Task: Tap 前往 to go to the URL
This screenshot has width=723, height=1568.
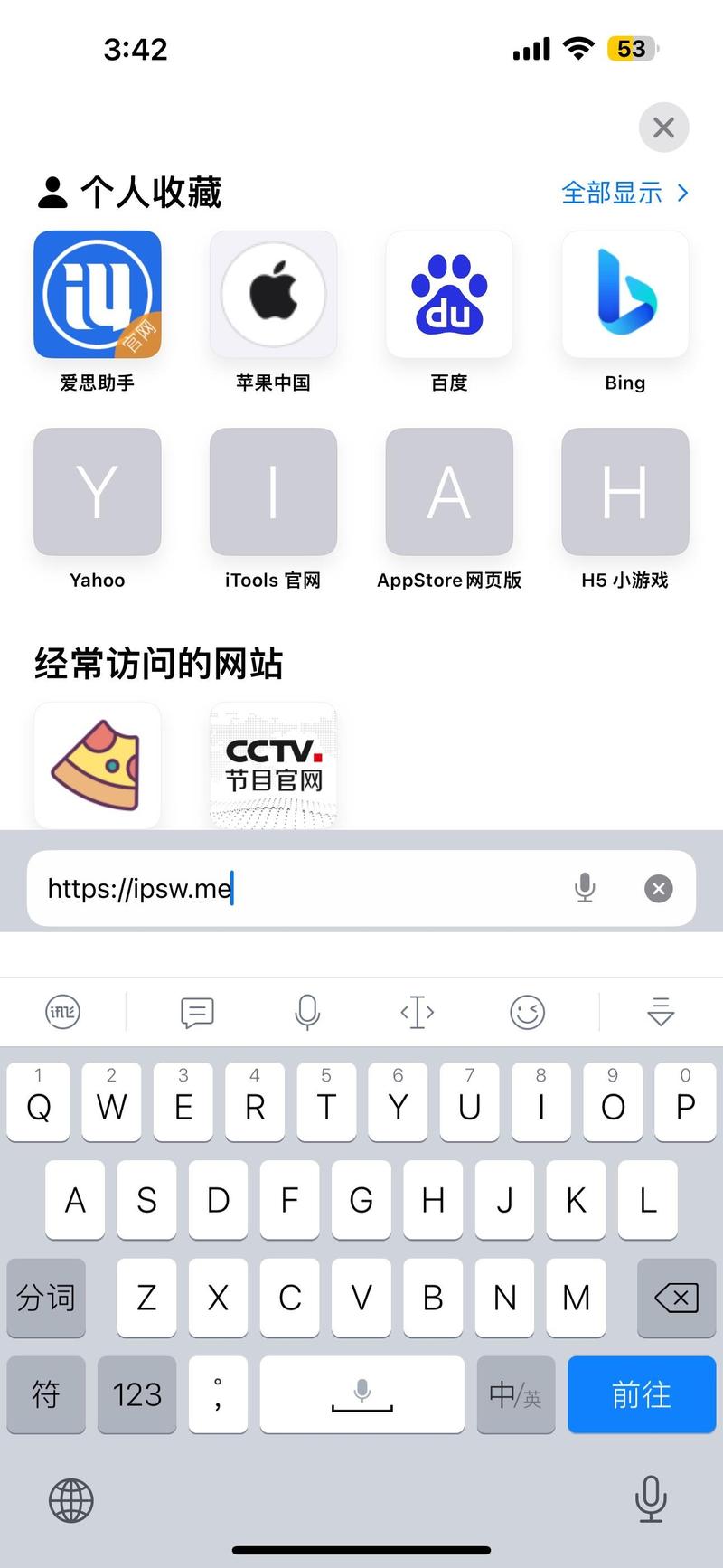Action: (642, 1395)
